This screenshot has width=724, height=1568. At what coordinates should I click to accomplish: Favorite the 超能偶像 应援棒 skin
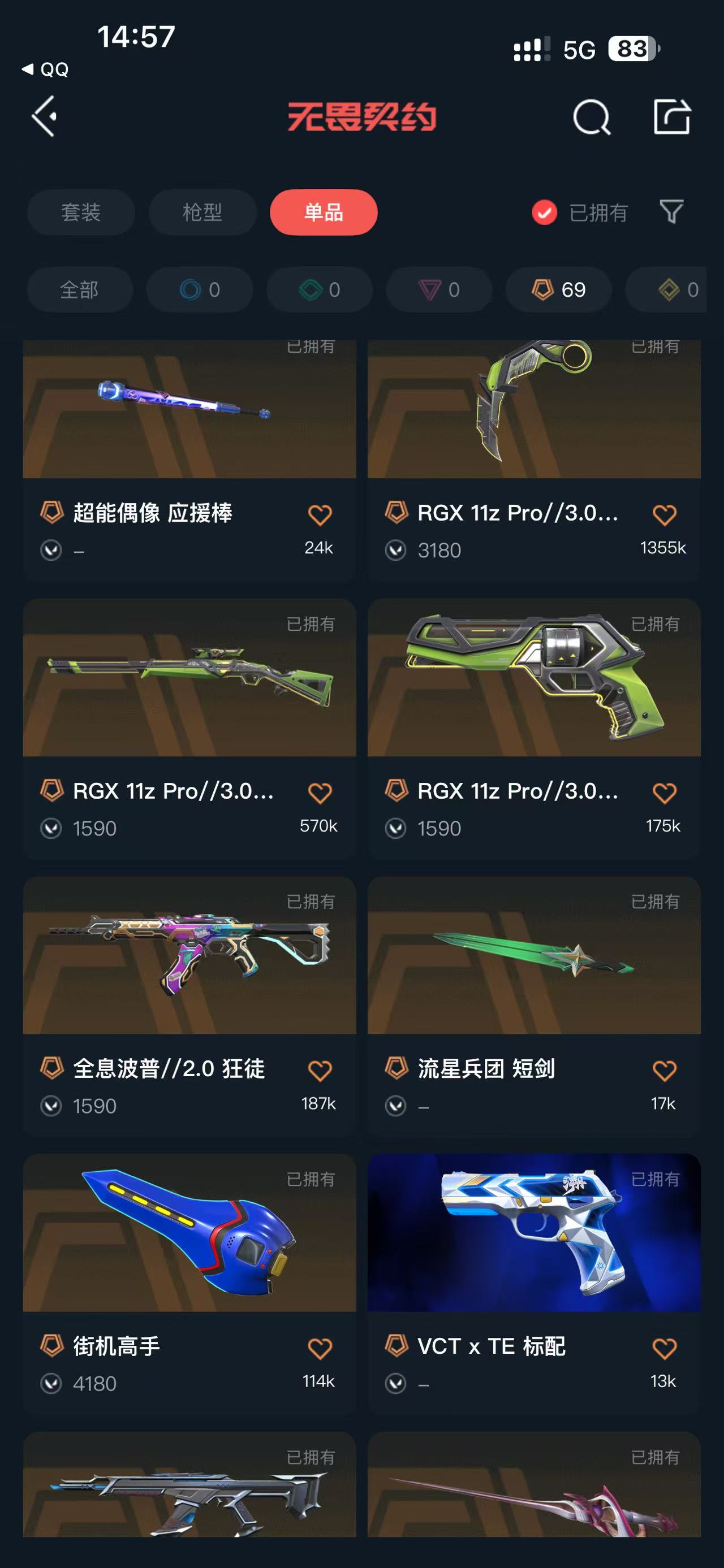click(320, 515)
